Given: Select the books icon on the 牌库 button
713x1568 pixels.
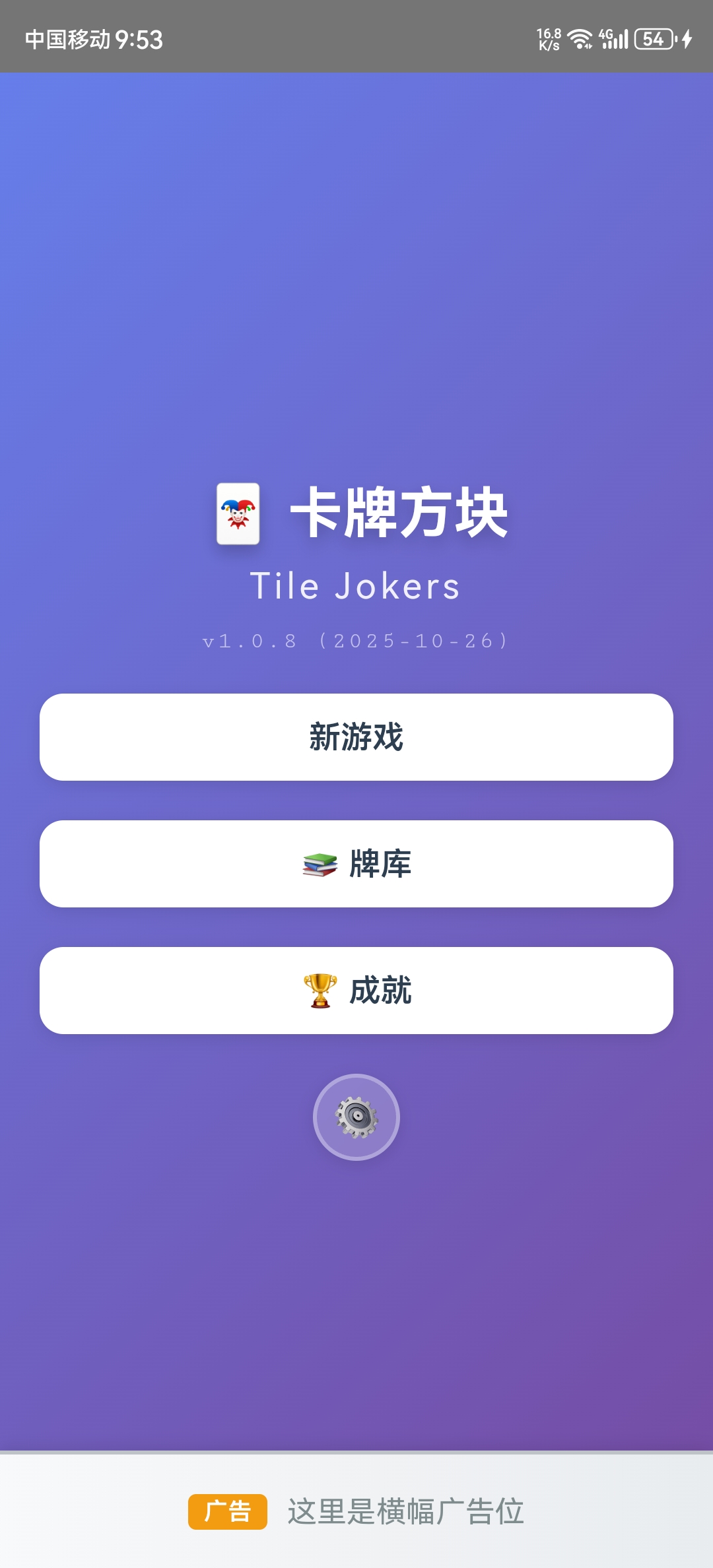Looking at the screenshot, I should coord(320,863).
